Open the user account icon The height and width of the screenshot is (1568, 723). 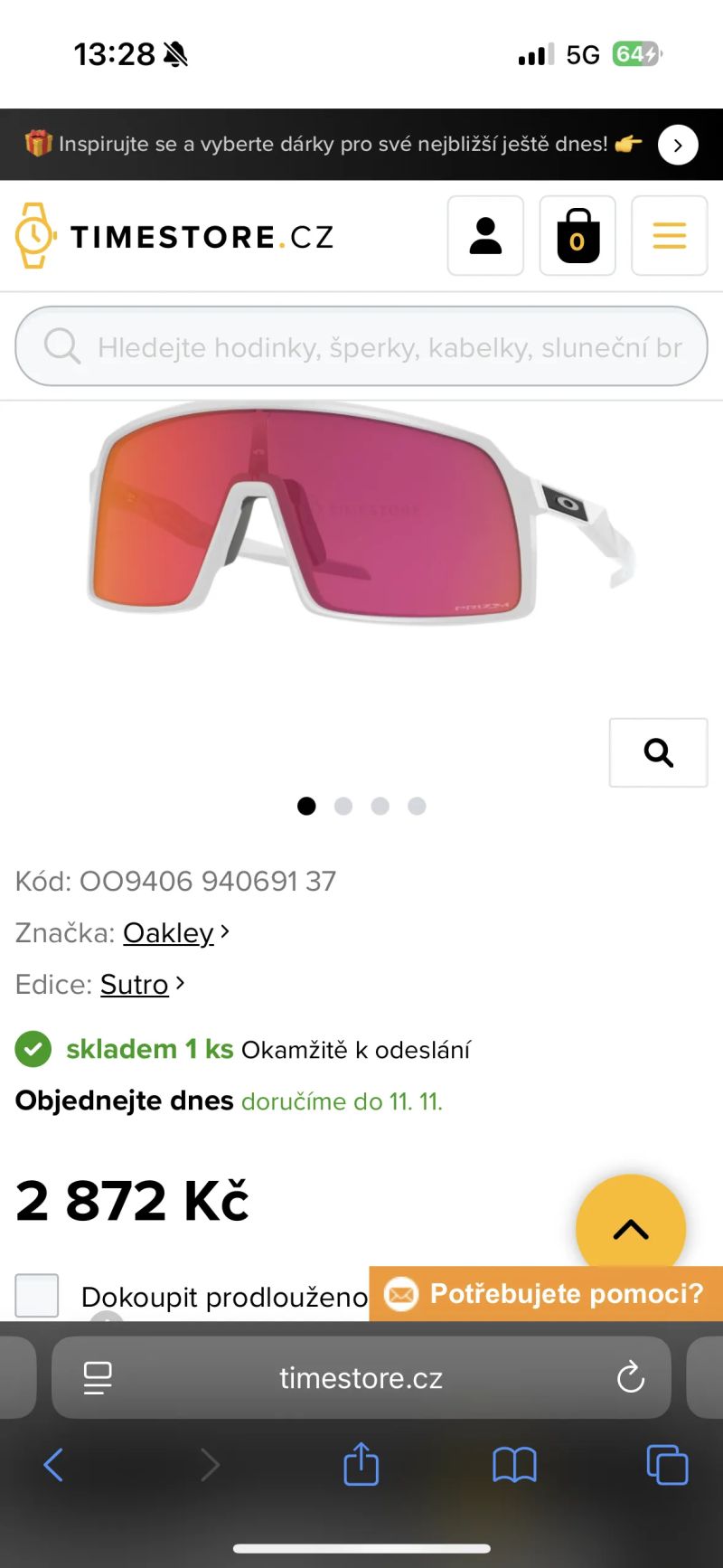pos(485,236)
